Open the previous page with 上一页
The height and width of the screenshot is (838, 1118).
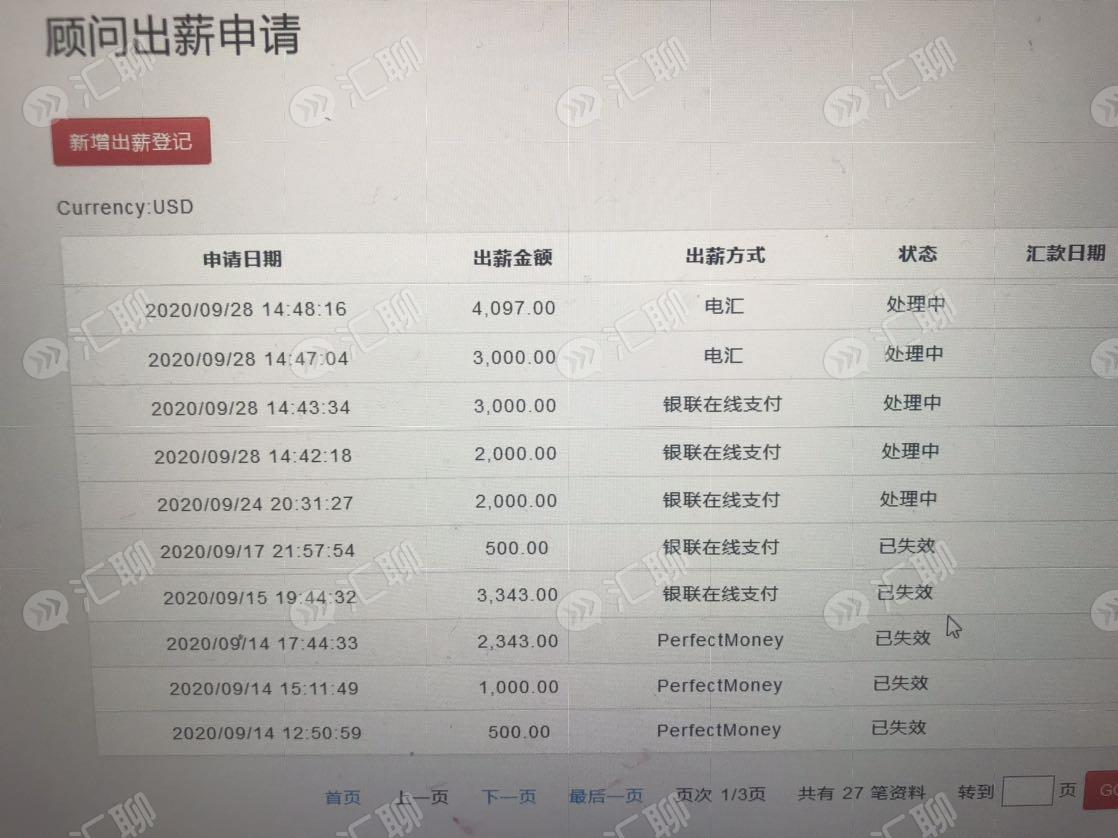coord(422,797)
